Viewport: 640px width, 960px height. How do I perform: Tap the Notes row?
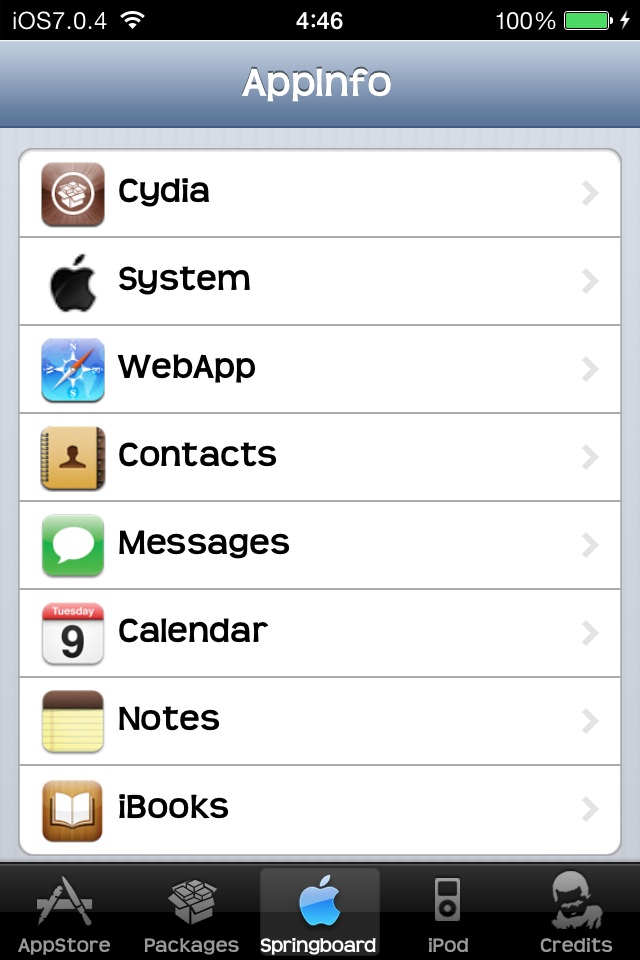point(320,721)
